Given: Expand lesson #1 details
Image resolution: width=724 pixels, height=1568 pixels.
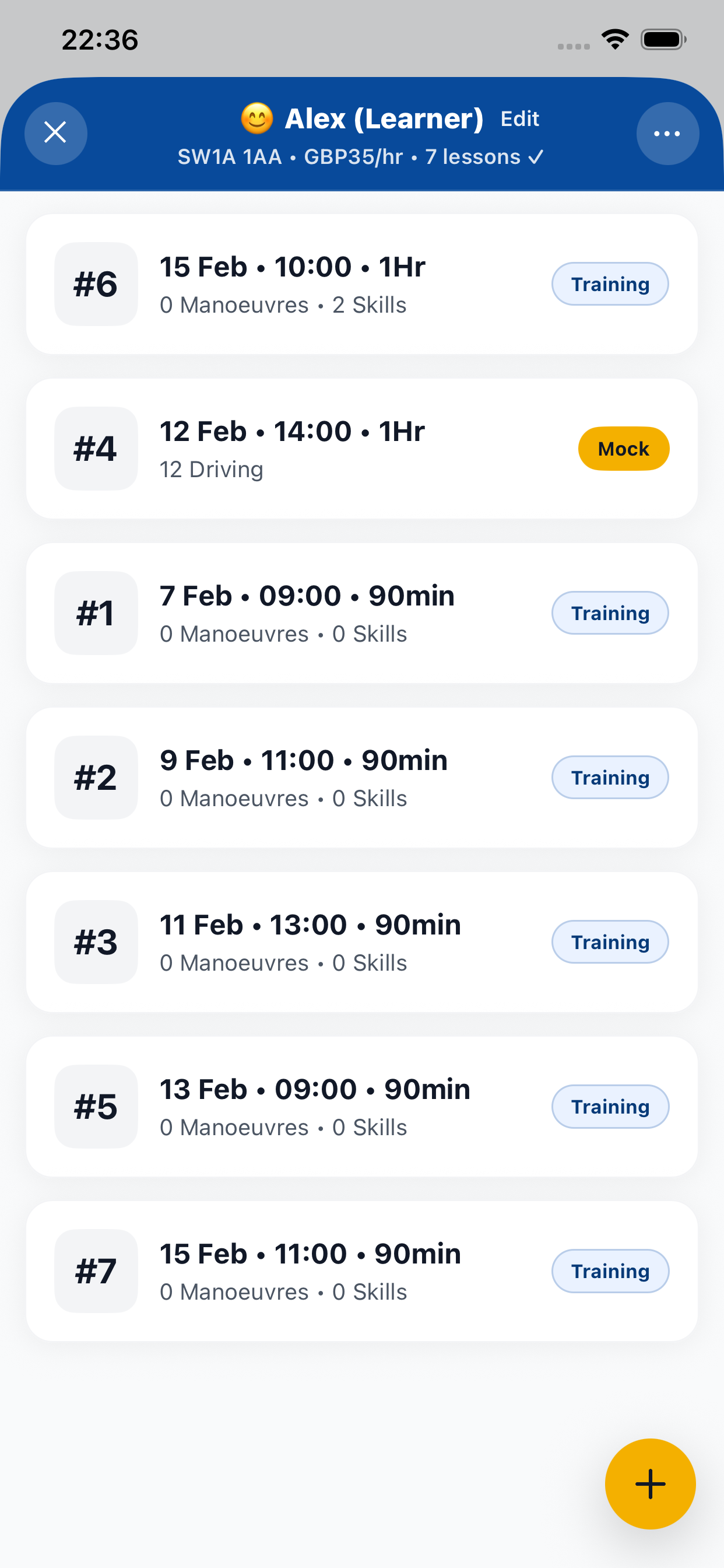Looking at the screenshot, I should pyautogui.click(x=361, y=613).
